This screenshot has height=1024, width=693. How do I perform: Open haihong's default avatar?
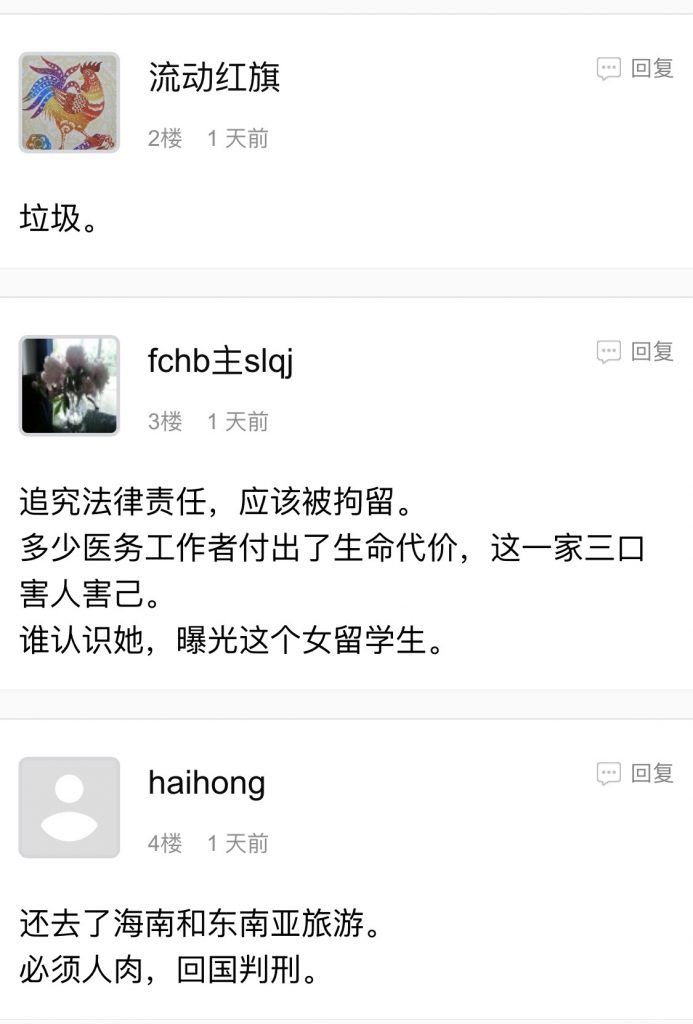click(69, 807)
